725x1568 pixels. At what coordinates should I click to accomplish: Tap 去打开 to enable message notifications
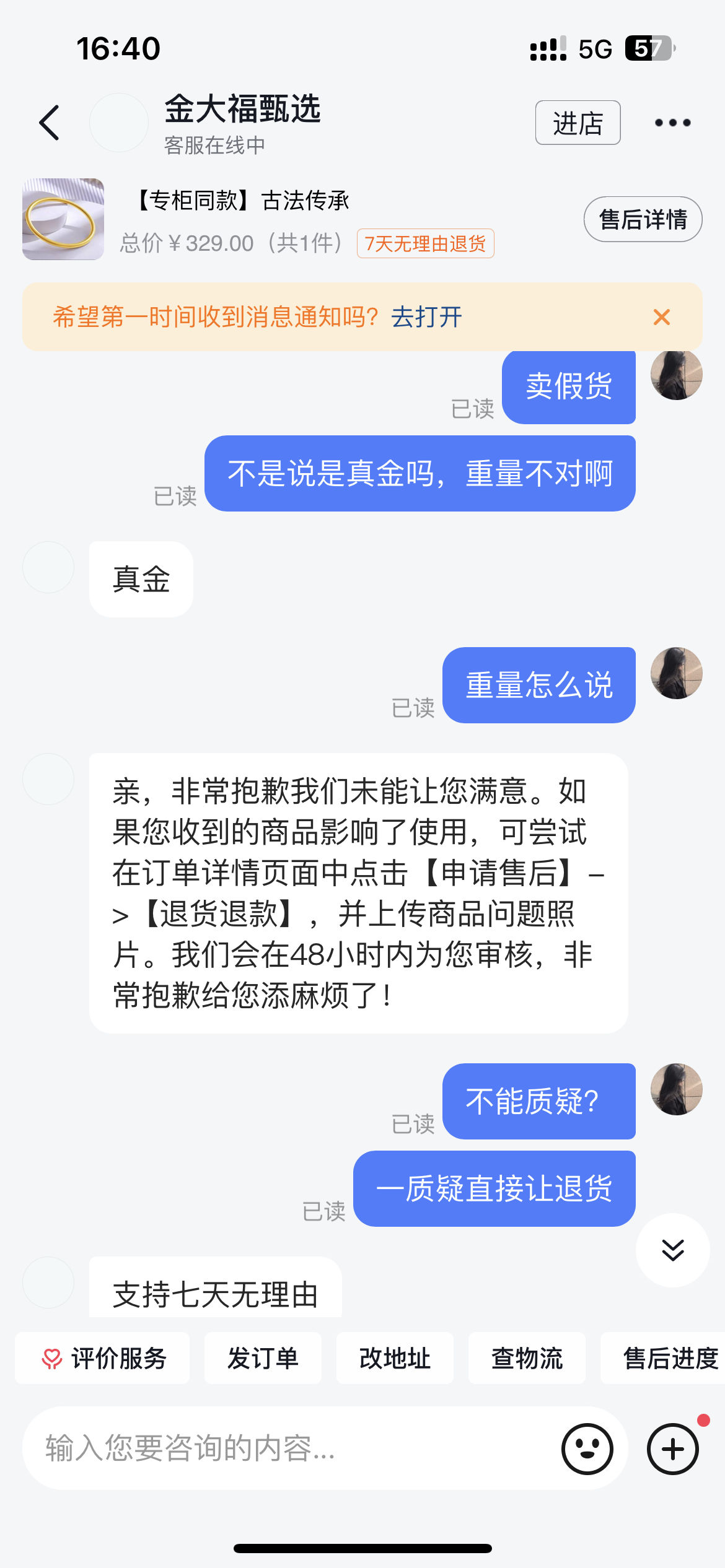(x=427, y=317)
